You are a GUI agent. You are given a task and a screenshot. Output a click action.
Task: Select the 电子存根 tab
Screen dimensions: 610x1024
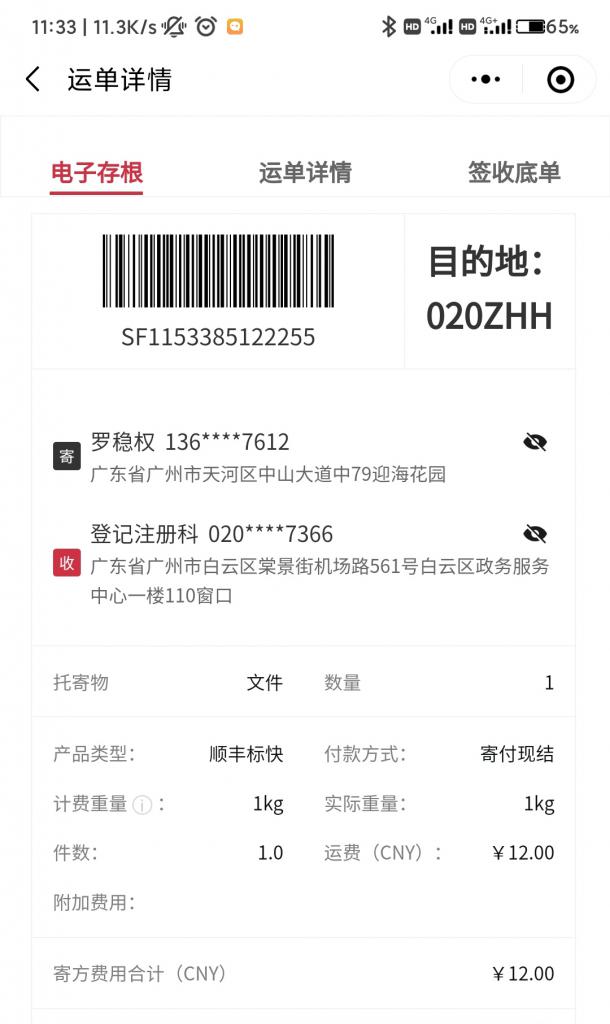click(97, 173)
